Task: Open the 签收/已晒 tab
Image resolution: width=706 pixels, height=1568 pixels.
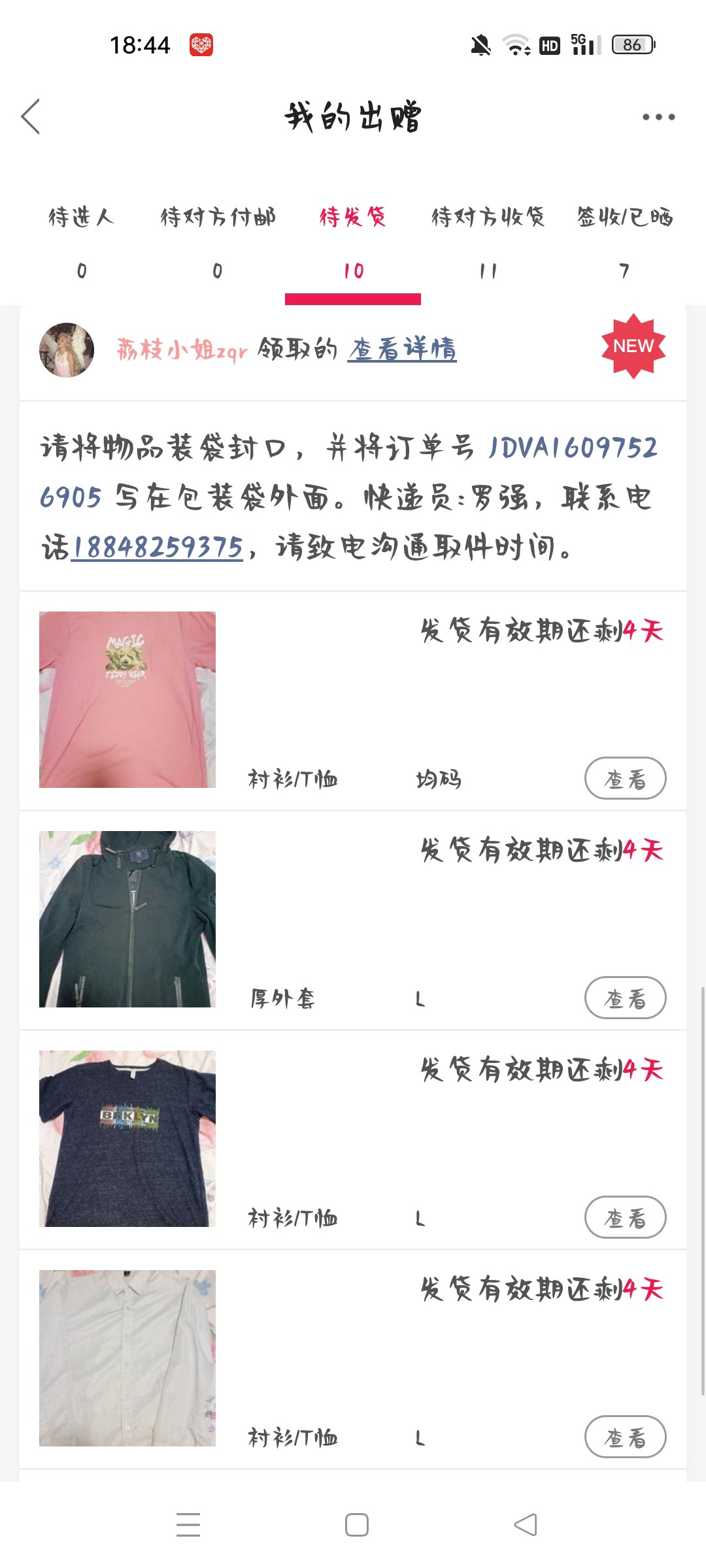Action: [624, 240]
